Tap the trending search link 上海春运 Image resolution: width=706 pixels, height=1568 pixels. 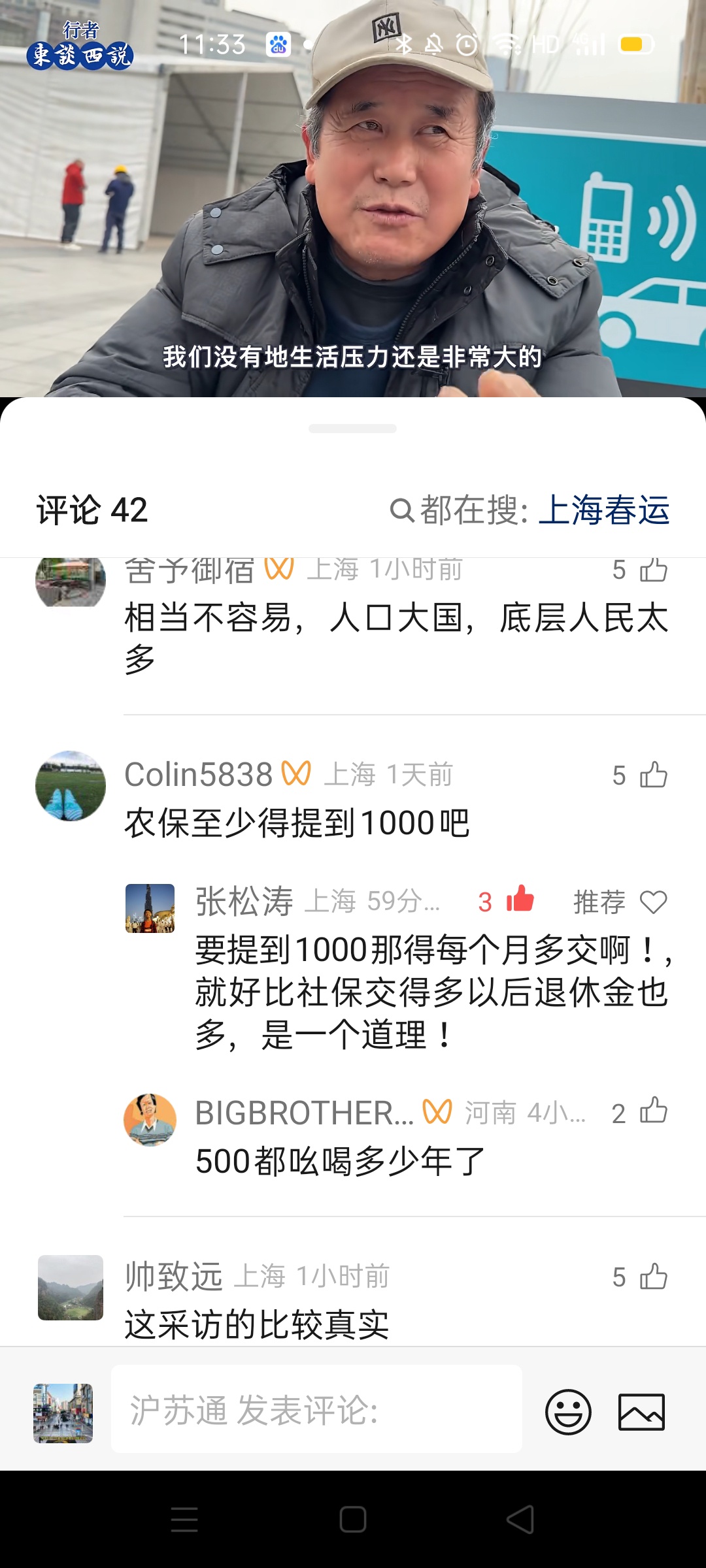tap(603, 510)
